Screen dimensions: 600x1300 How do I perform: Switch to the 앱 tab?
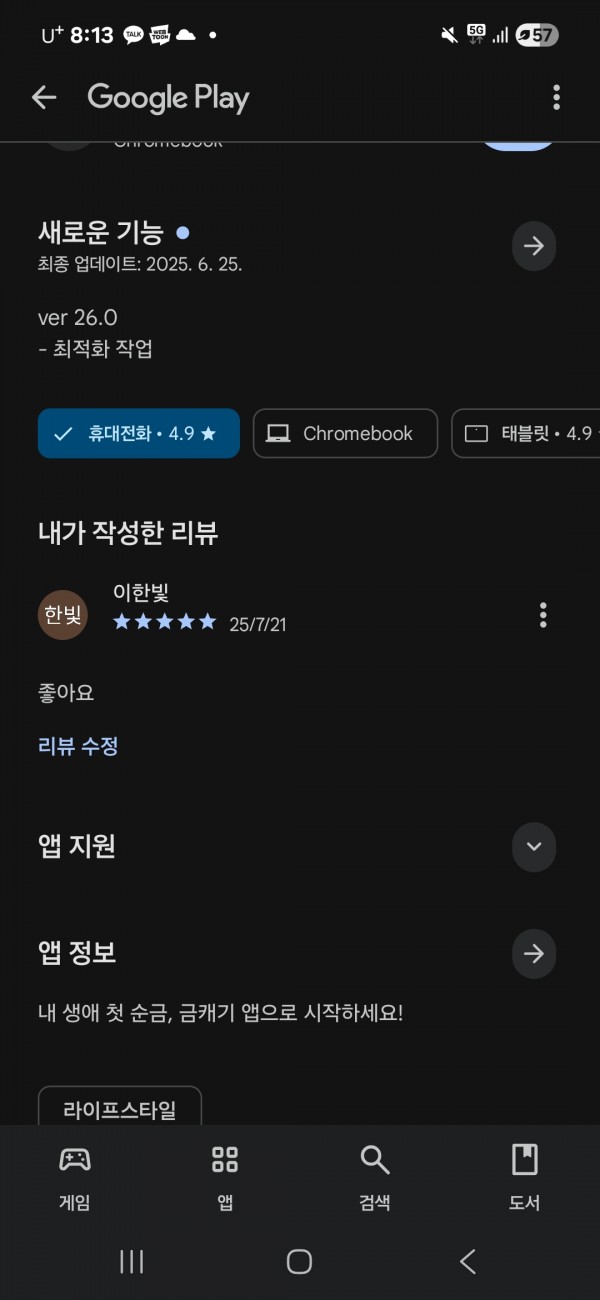(225, 1177)
